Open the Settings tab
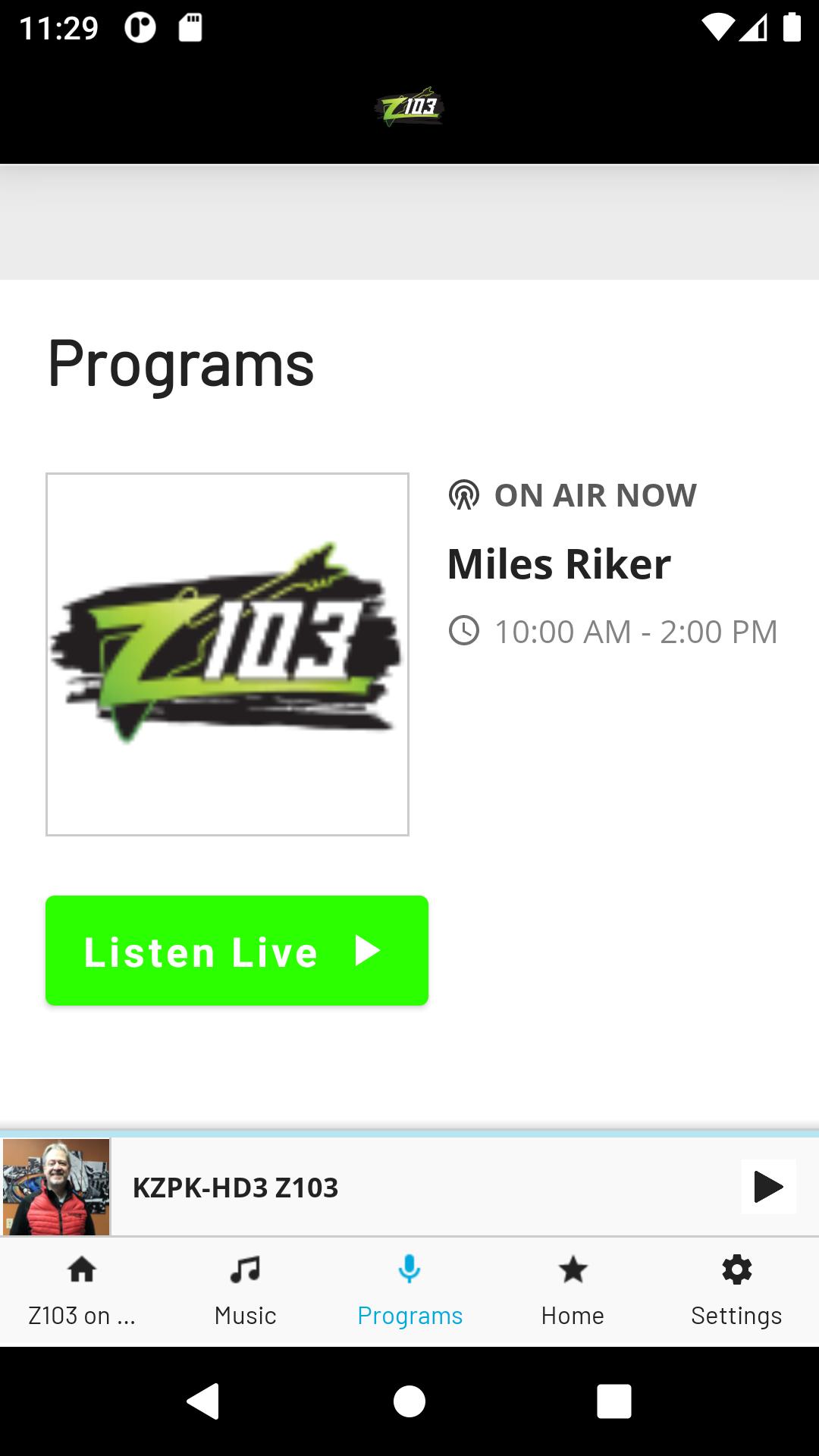This screenshot has width=819, height=1456. [x=737, y=1291]
